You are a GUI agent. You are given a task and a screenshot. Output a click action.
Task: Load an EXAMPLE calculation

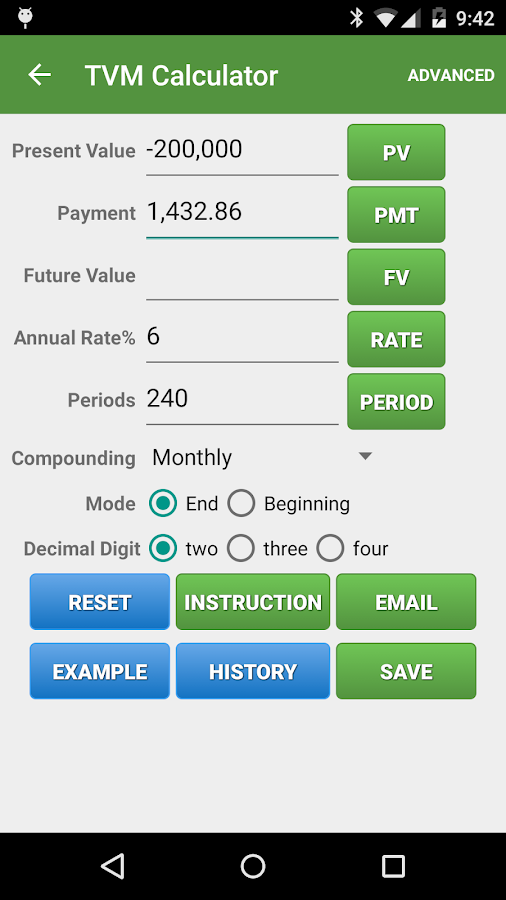pyautogui.click(x=100, y=671)
